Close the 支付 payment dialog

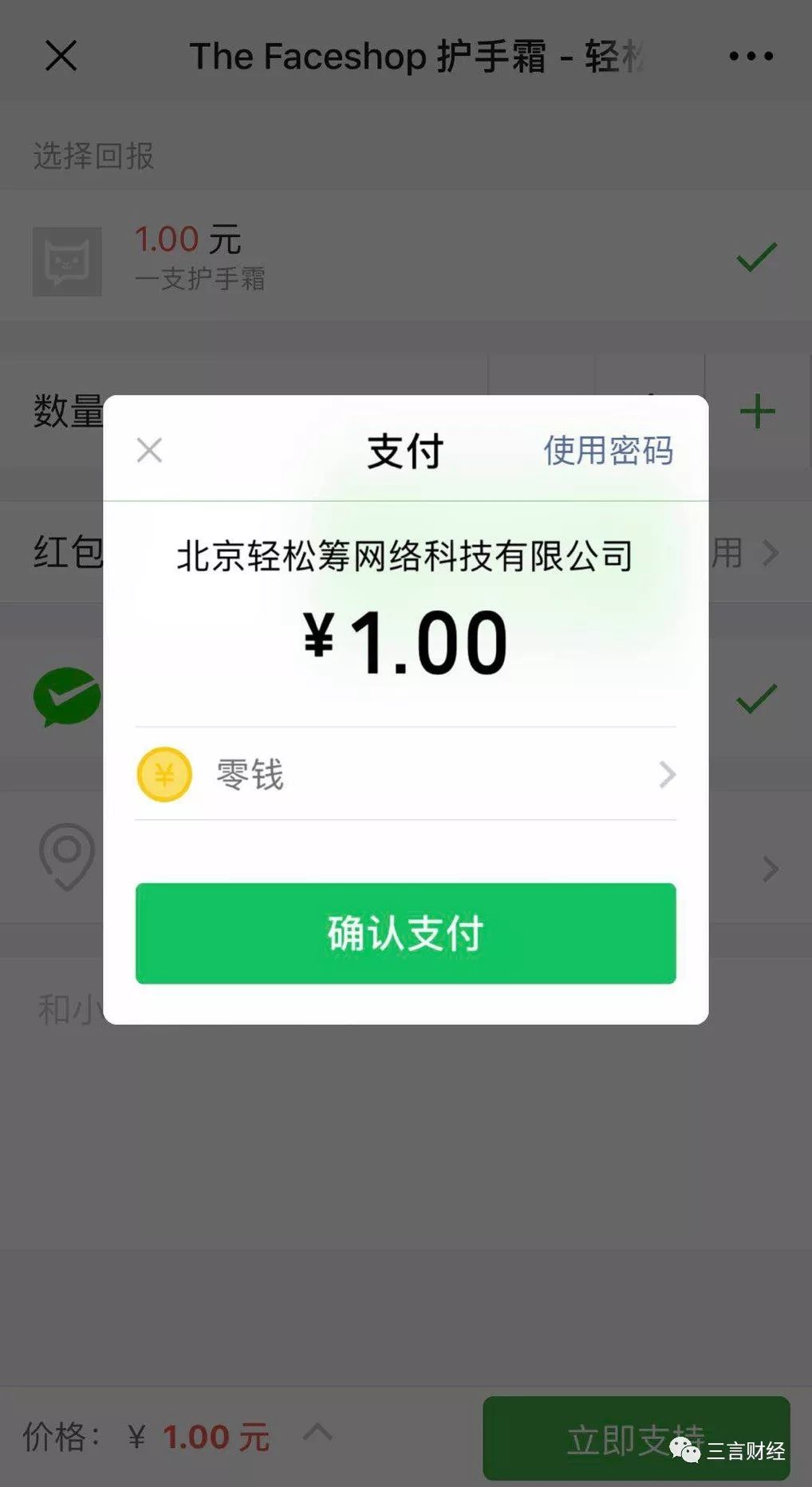149,450
